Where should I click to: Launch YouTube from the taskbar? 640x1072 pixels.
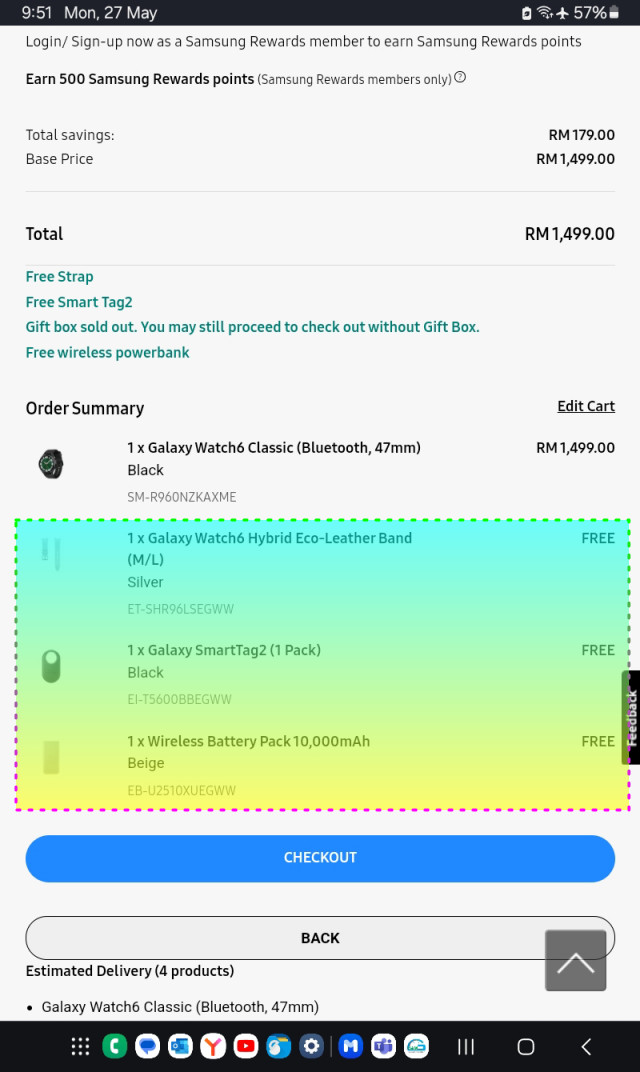[246, 1046]
